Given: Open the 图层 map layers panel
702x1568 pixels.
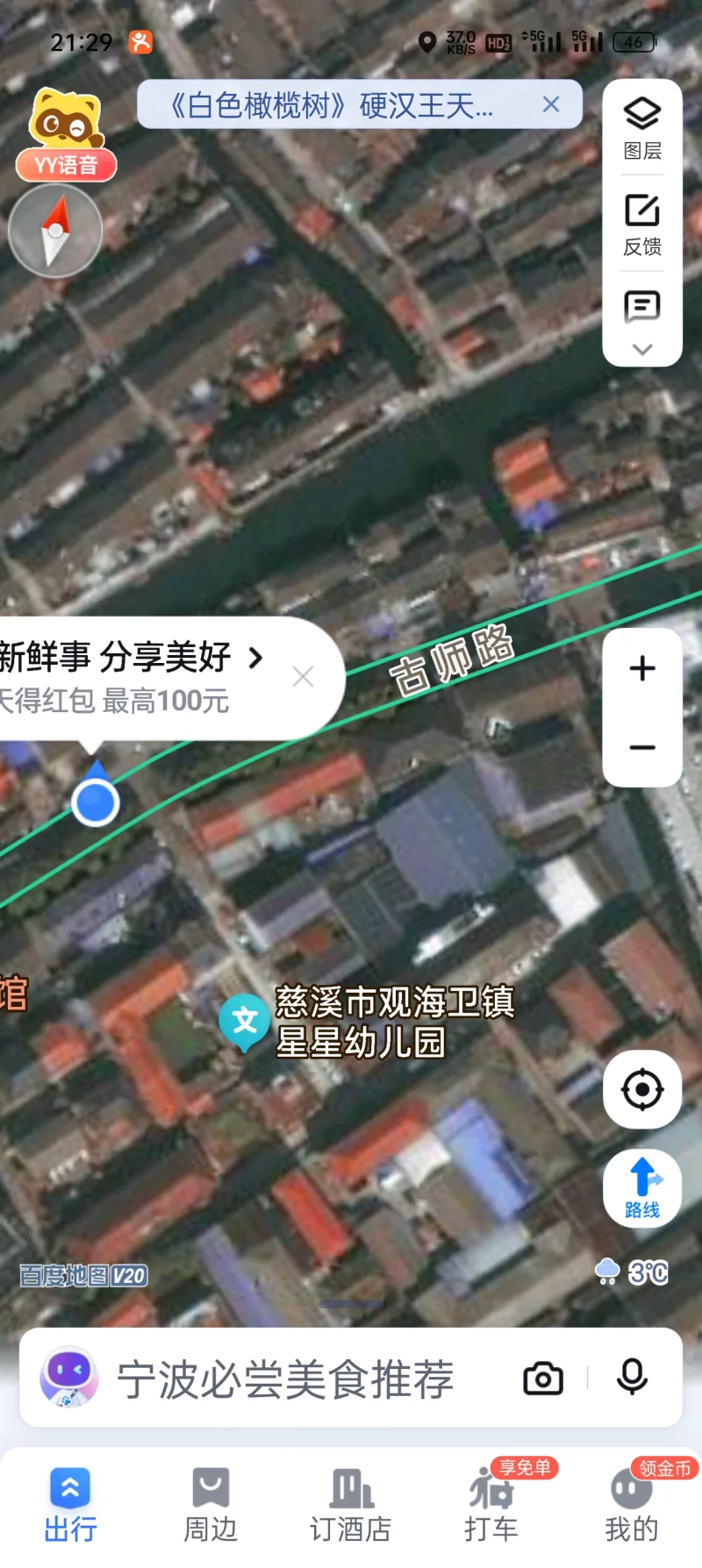Looking at the screenshot, I should (x=642, y=128).
